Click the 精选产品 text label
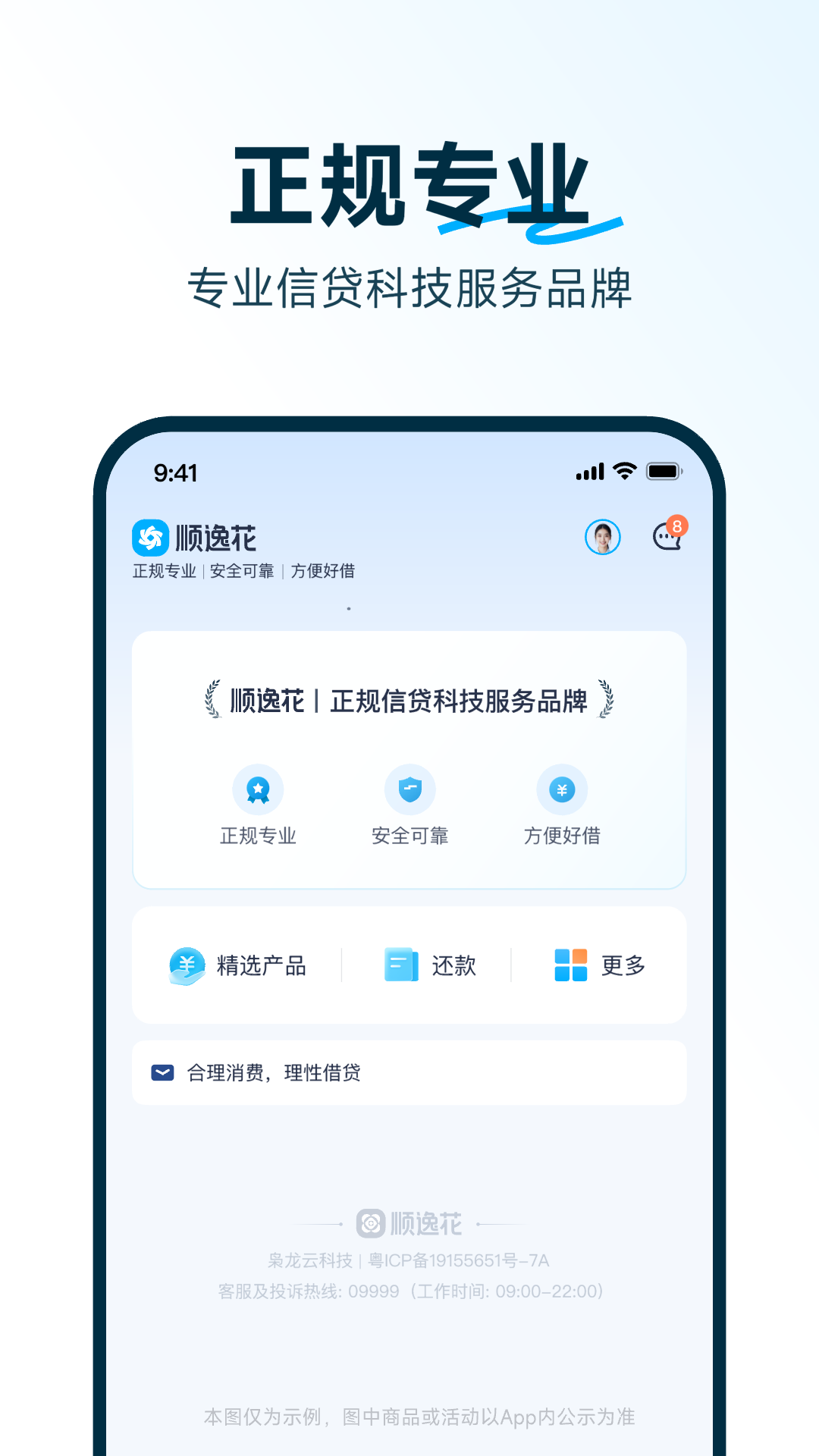Screen dimensions: 819x1456 click(x=261, y=966)
